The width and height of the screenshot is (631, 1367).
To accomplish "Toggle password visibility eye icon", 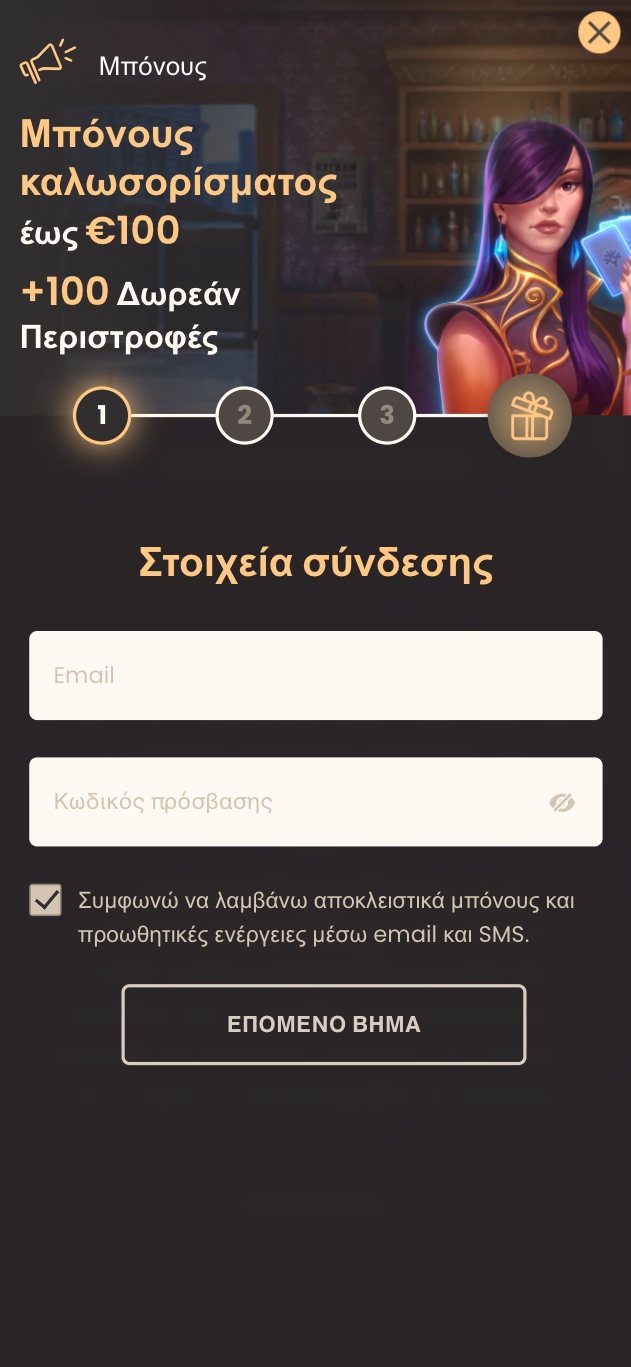I will (x=562, y=802).
